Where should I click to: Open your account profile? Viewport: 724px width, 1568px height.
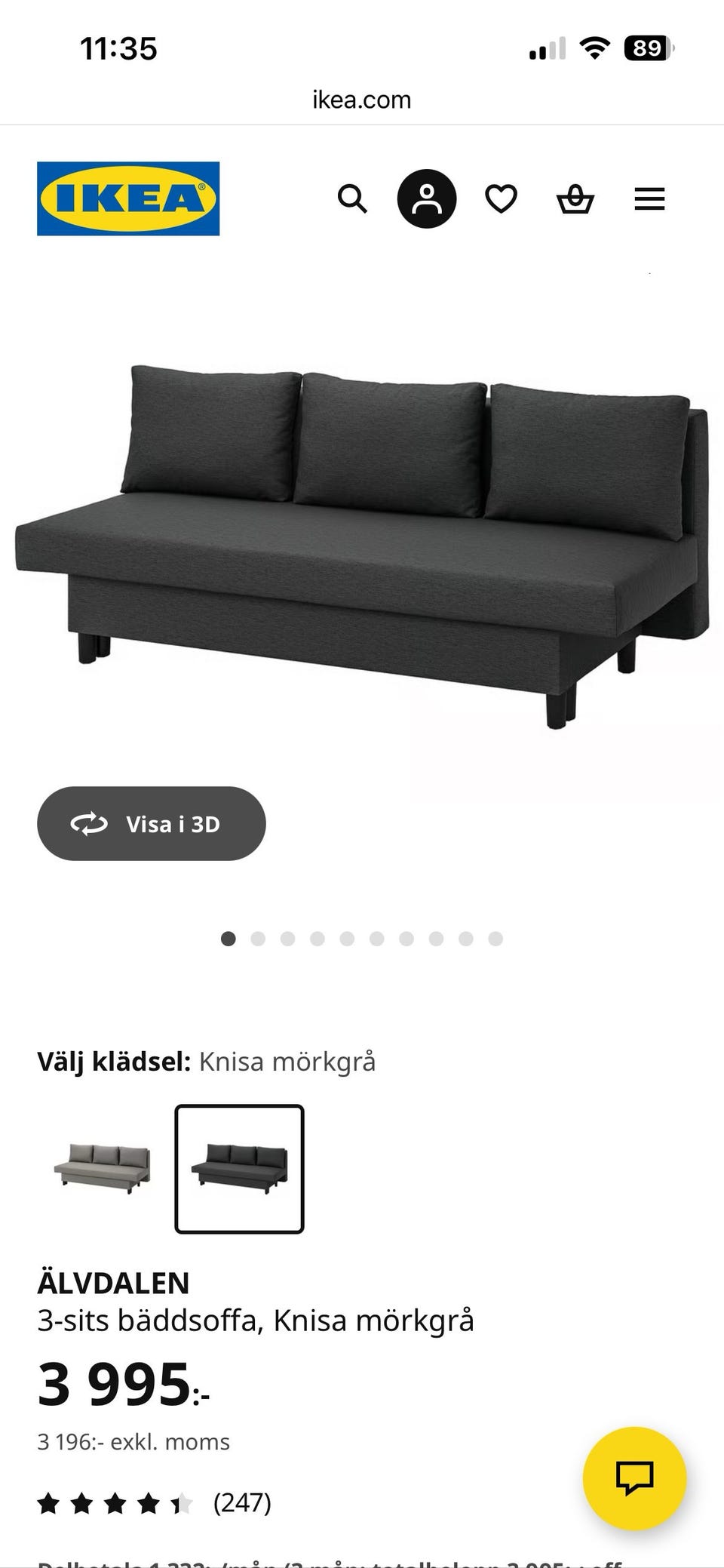pos(427,198)
